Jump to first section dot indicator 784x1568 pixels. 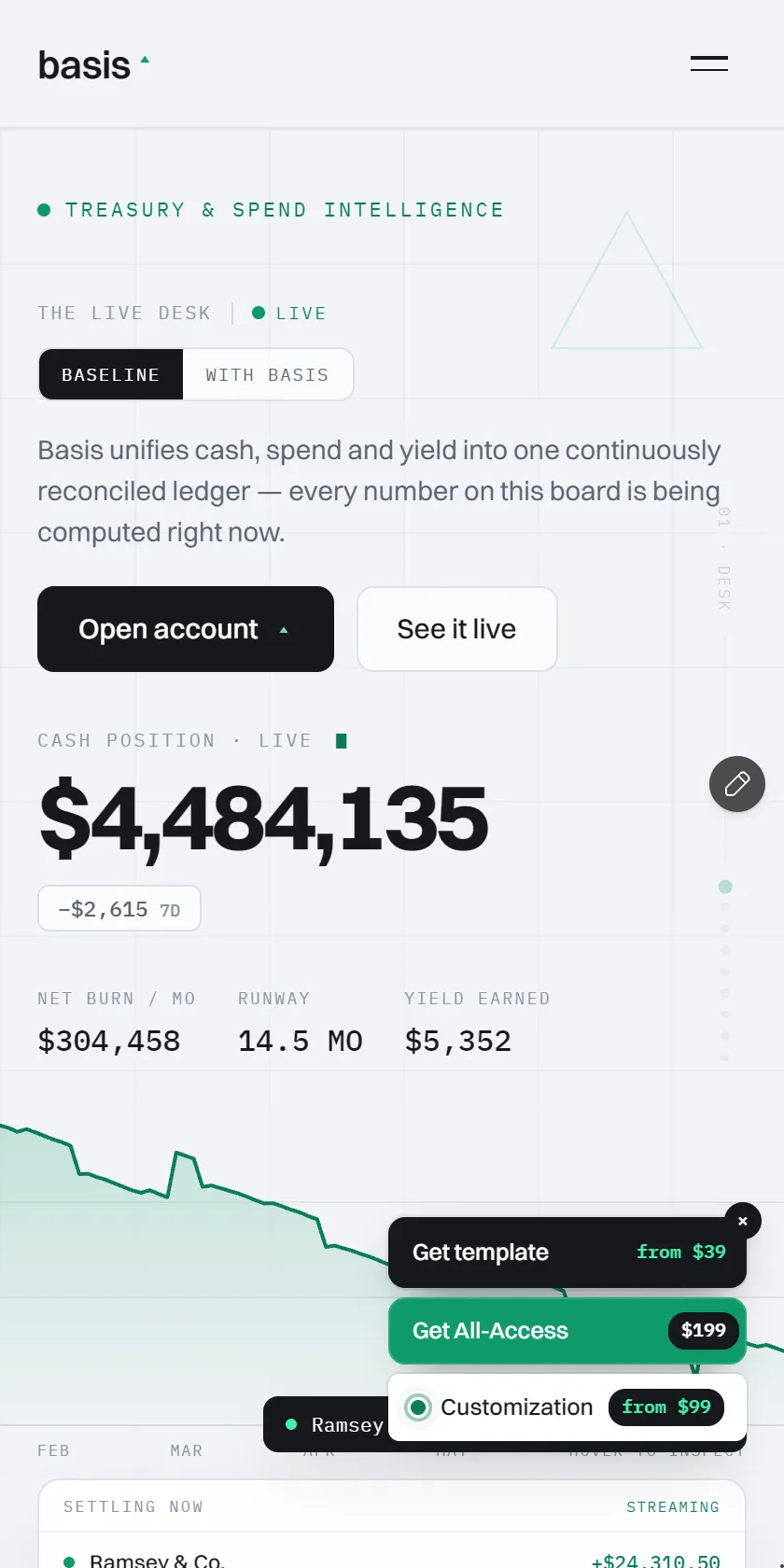coord(725,887)
